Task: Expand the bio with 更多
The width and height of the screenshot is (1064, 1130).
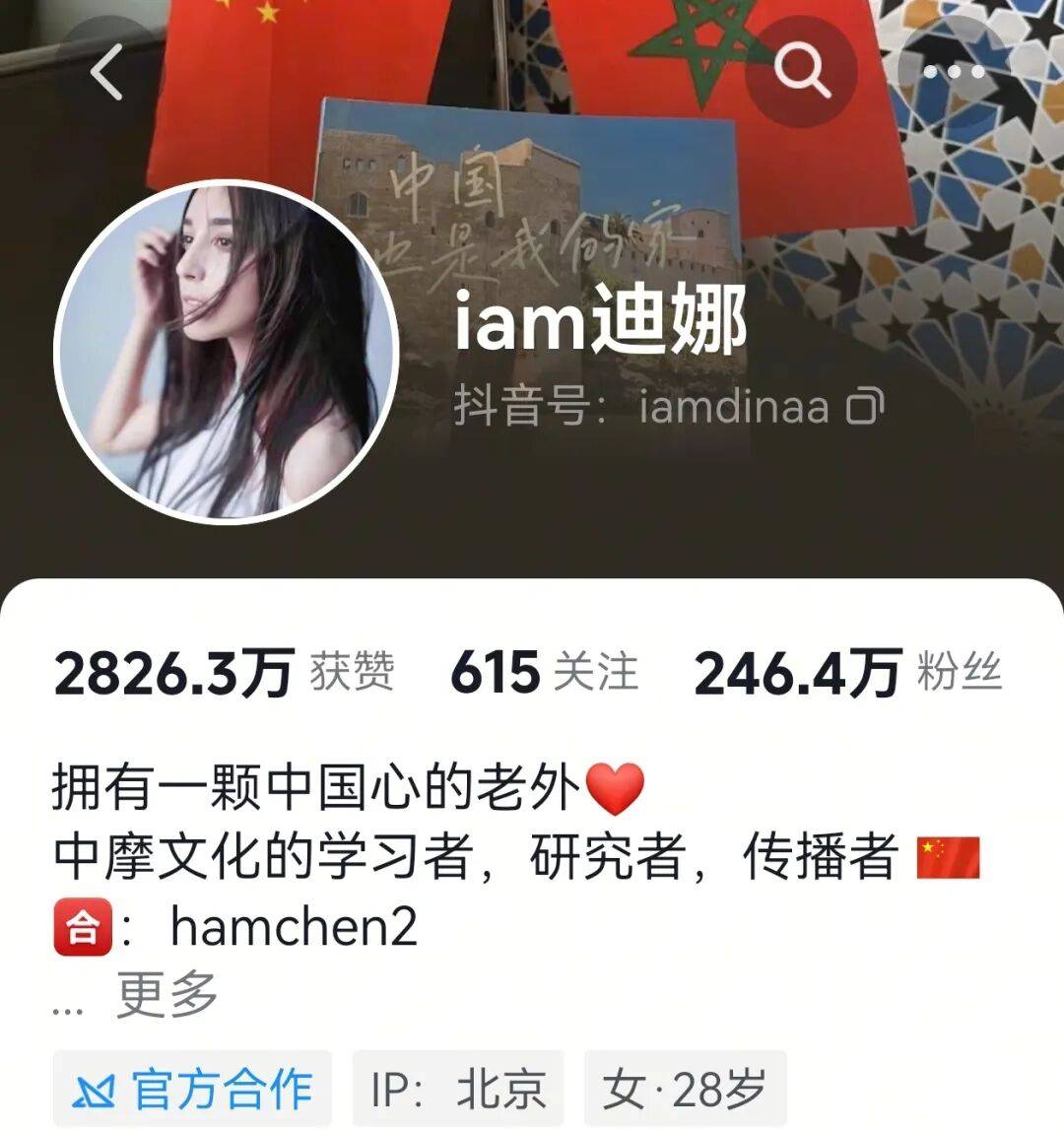Action: pos(166,994)
